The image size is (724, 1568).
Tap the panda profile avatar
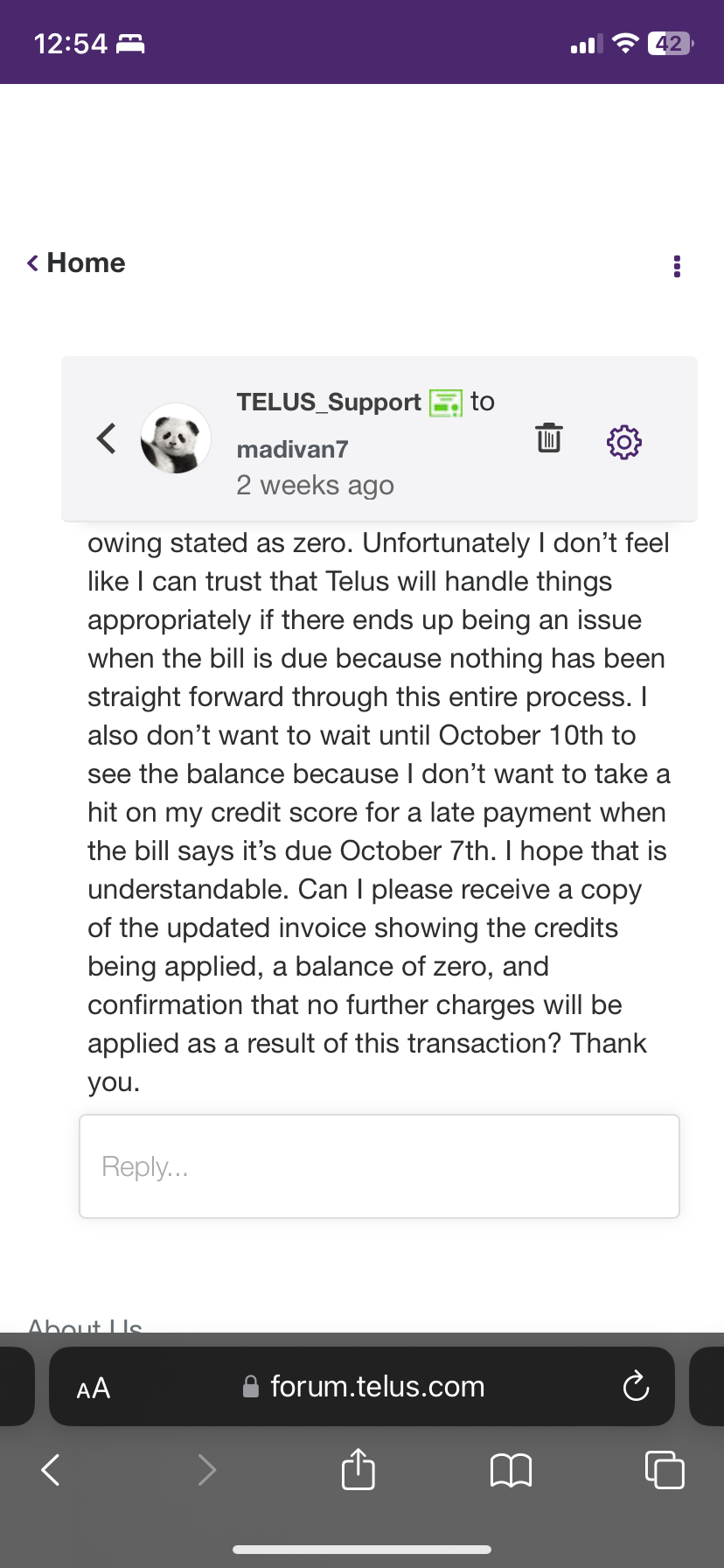[x=176, y=438]
